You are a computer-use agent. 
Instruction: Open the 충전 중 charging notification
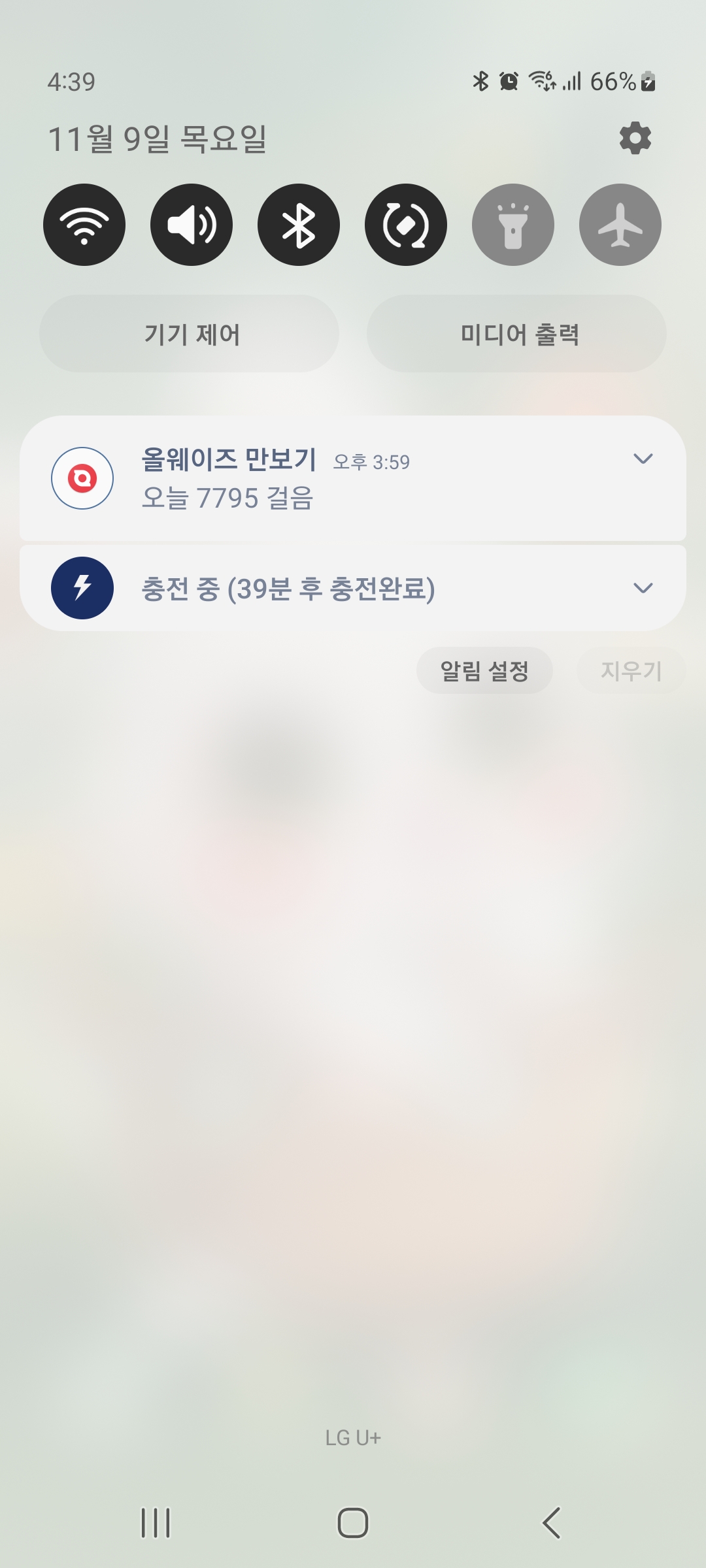click(x=327, y=589)
